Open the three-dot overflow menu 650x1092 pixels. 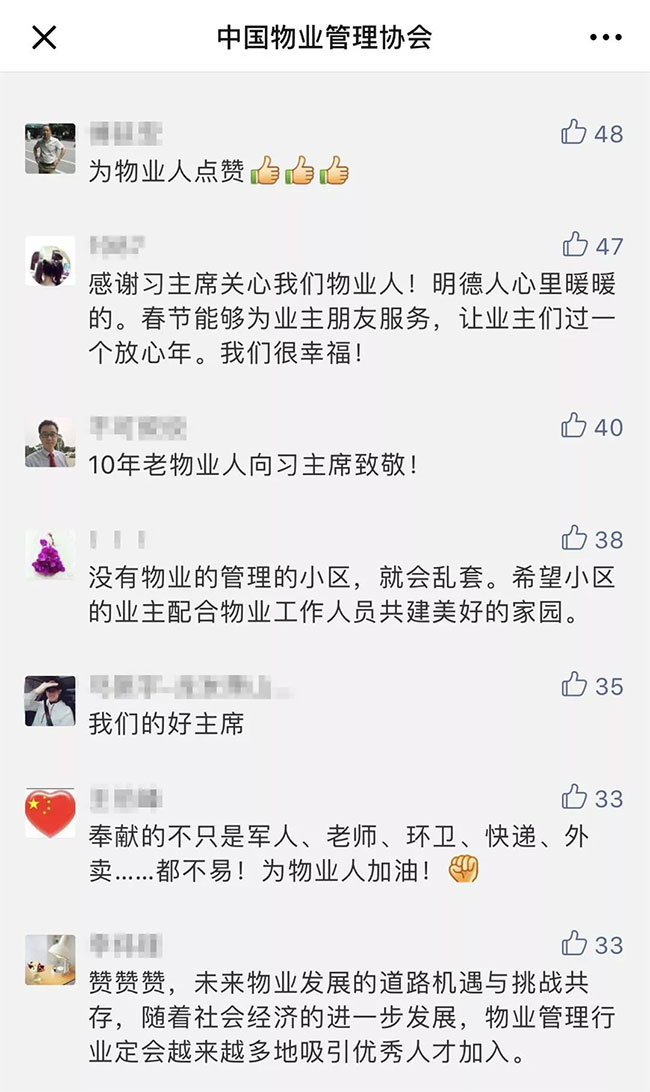605,38
